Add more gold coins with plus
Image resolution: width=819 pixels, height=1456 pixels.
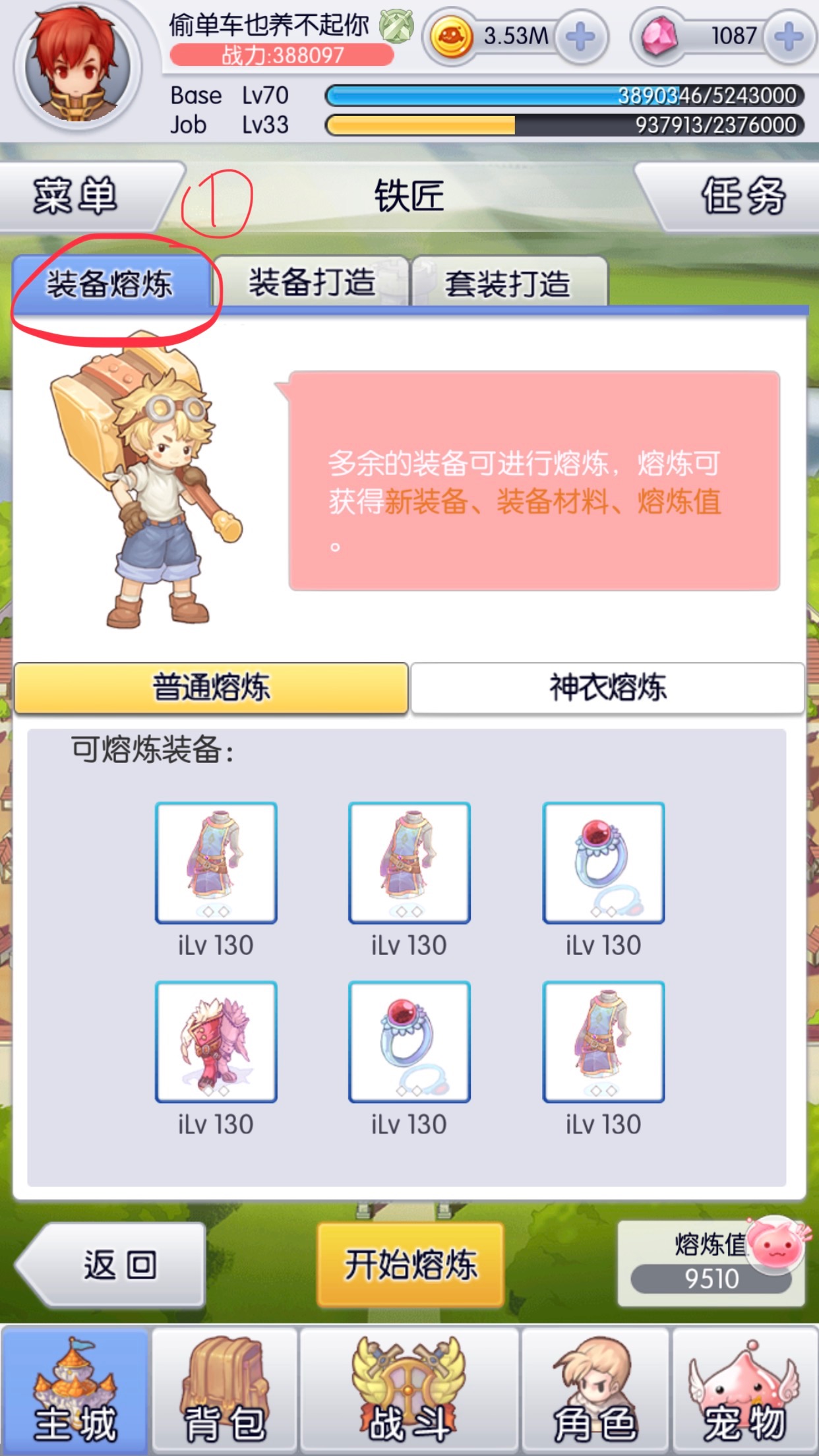[580, 36]
